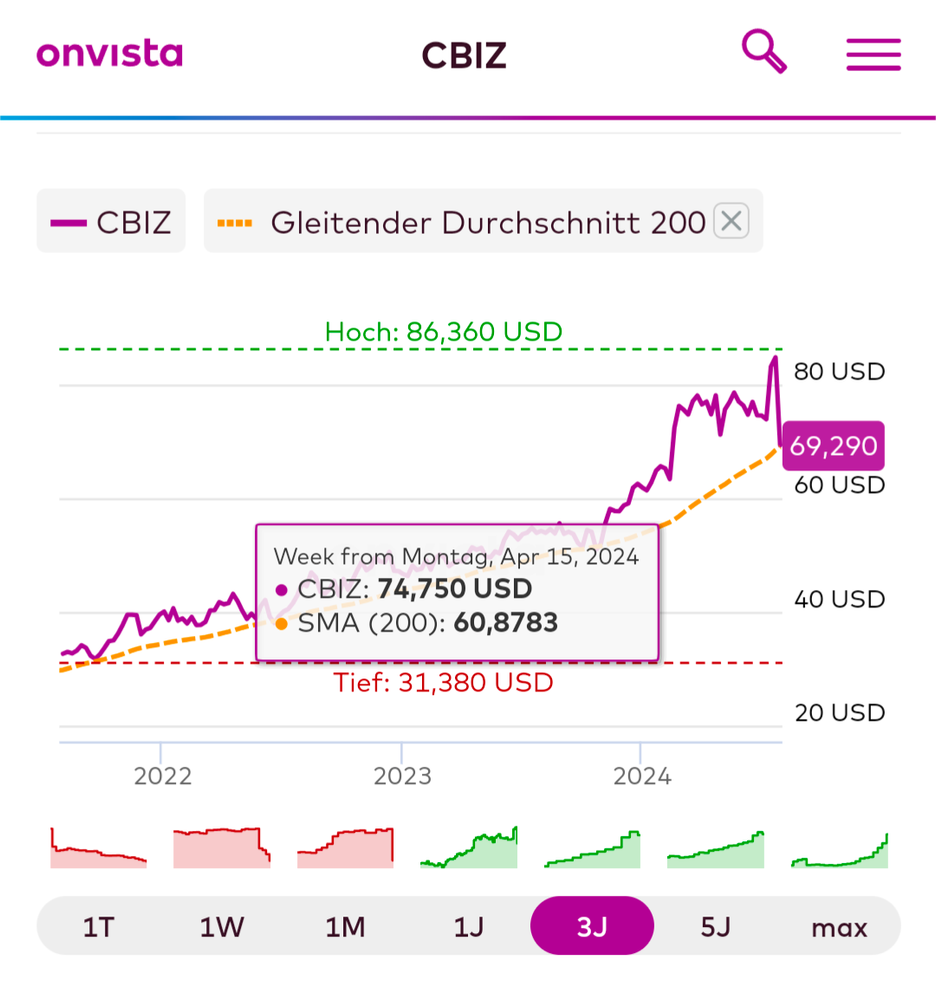Change chart to 5J period
This screenshot has height=999, width=936.
click(x=715, y=927)
